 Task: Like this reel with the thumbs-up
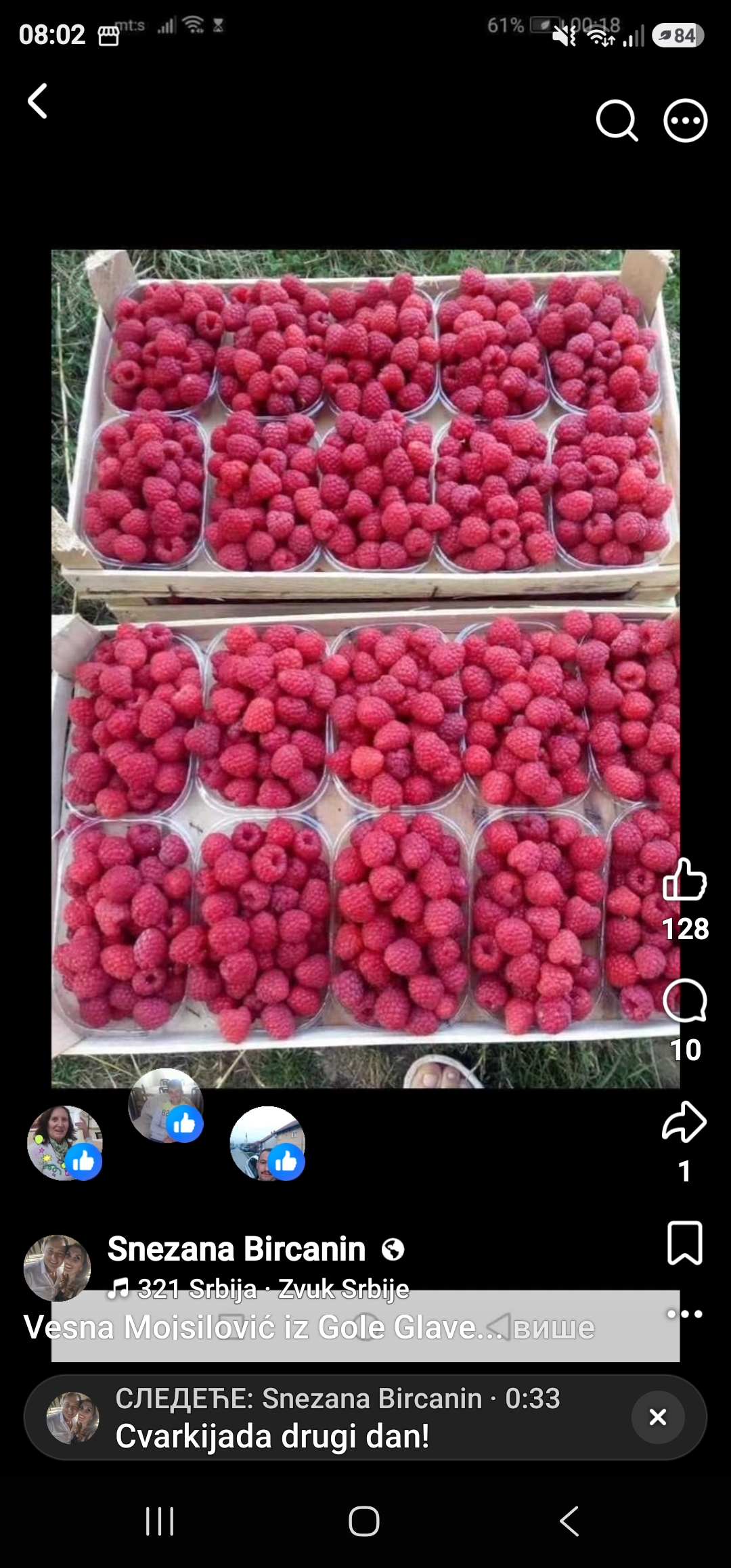684,879
